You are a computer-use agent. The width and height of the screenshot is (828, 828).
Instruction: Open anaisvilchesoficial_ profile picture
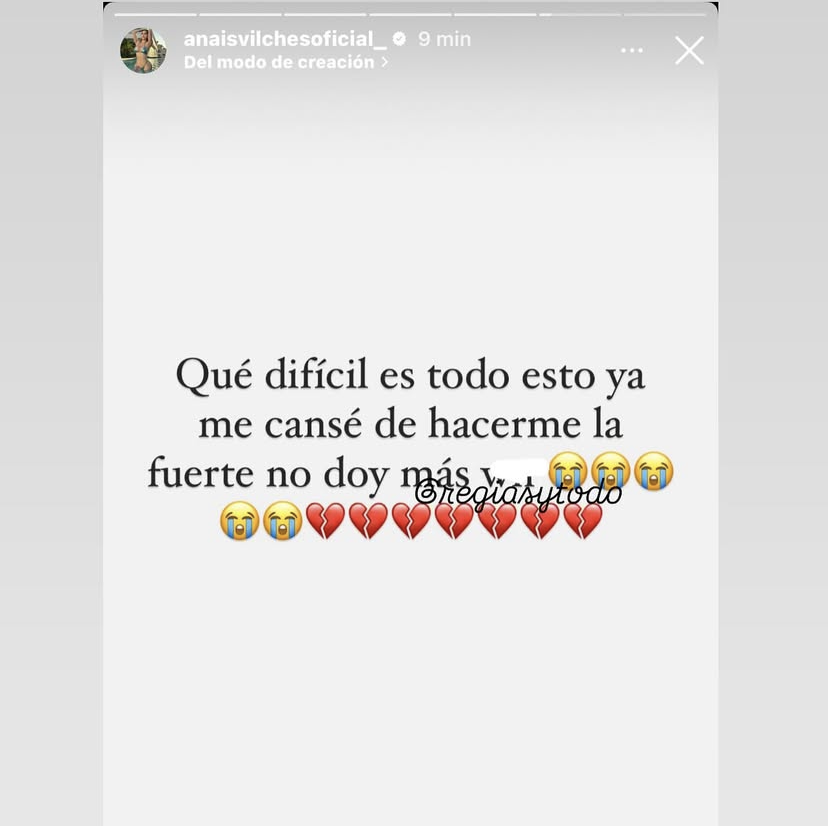[143, 50]
